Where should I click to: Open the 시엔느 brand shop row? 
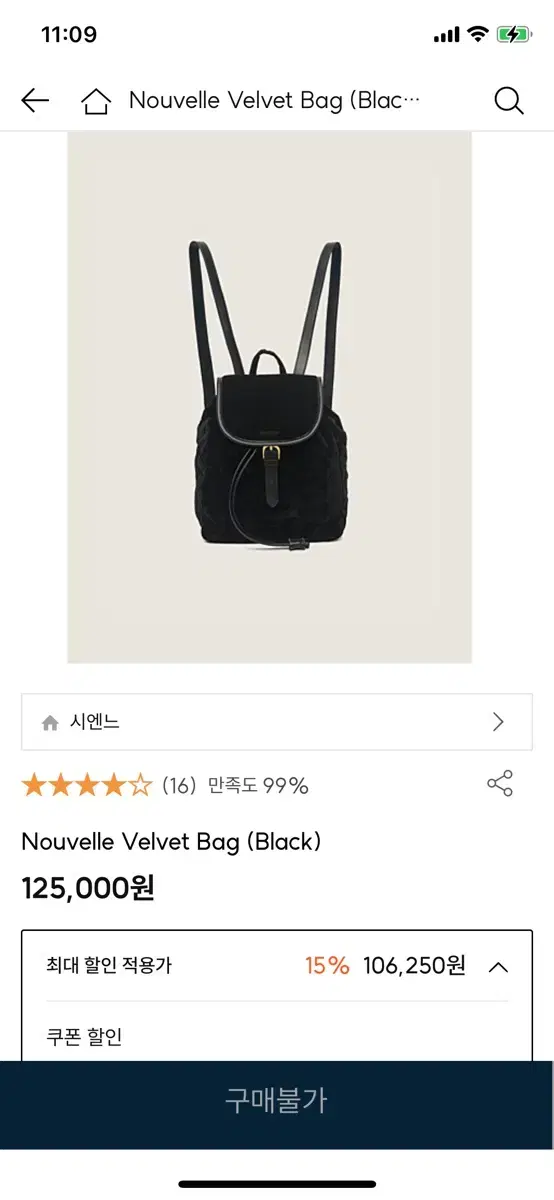click(277, 722)
